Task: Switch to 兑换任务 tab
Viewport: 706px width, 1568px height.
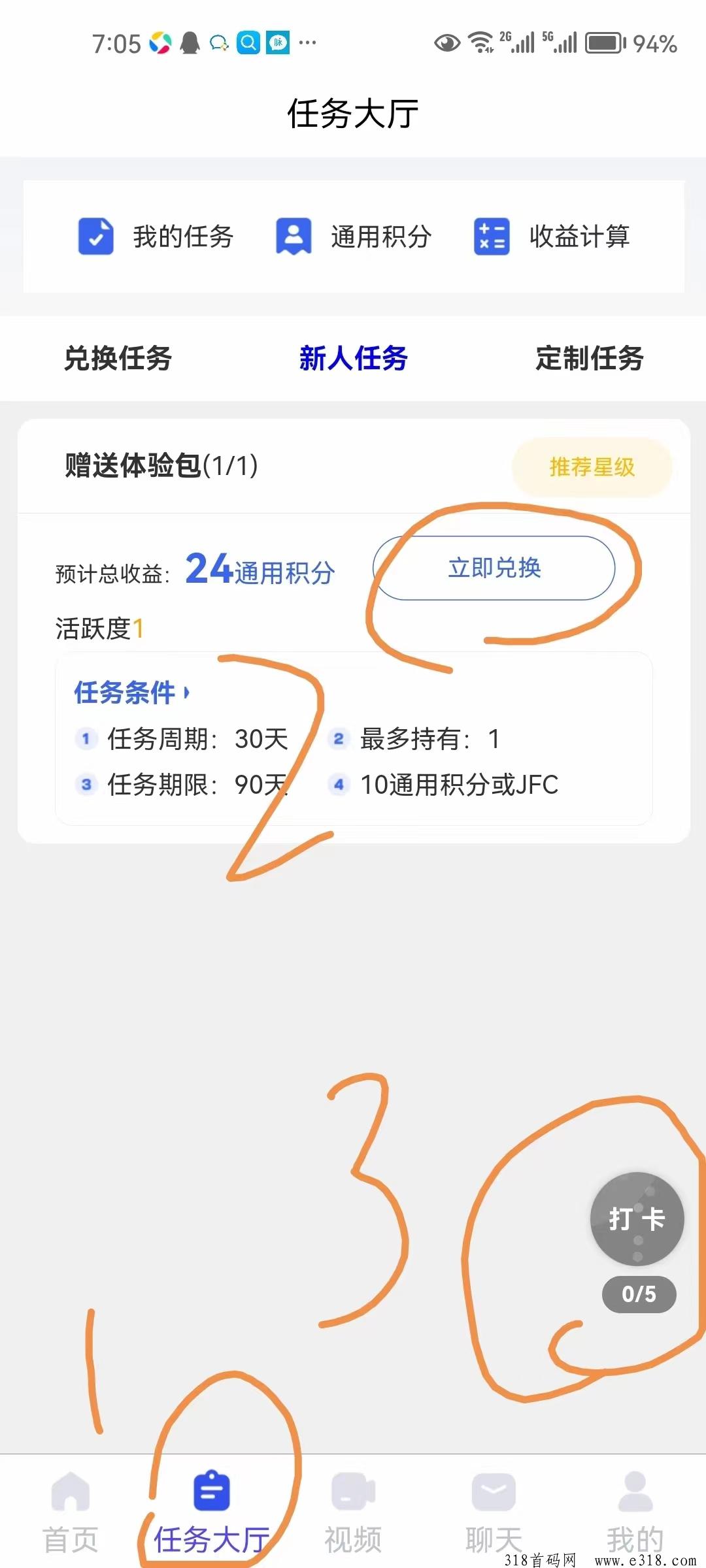Action: (x=118, y=359)
